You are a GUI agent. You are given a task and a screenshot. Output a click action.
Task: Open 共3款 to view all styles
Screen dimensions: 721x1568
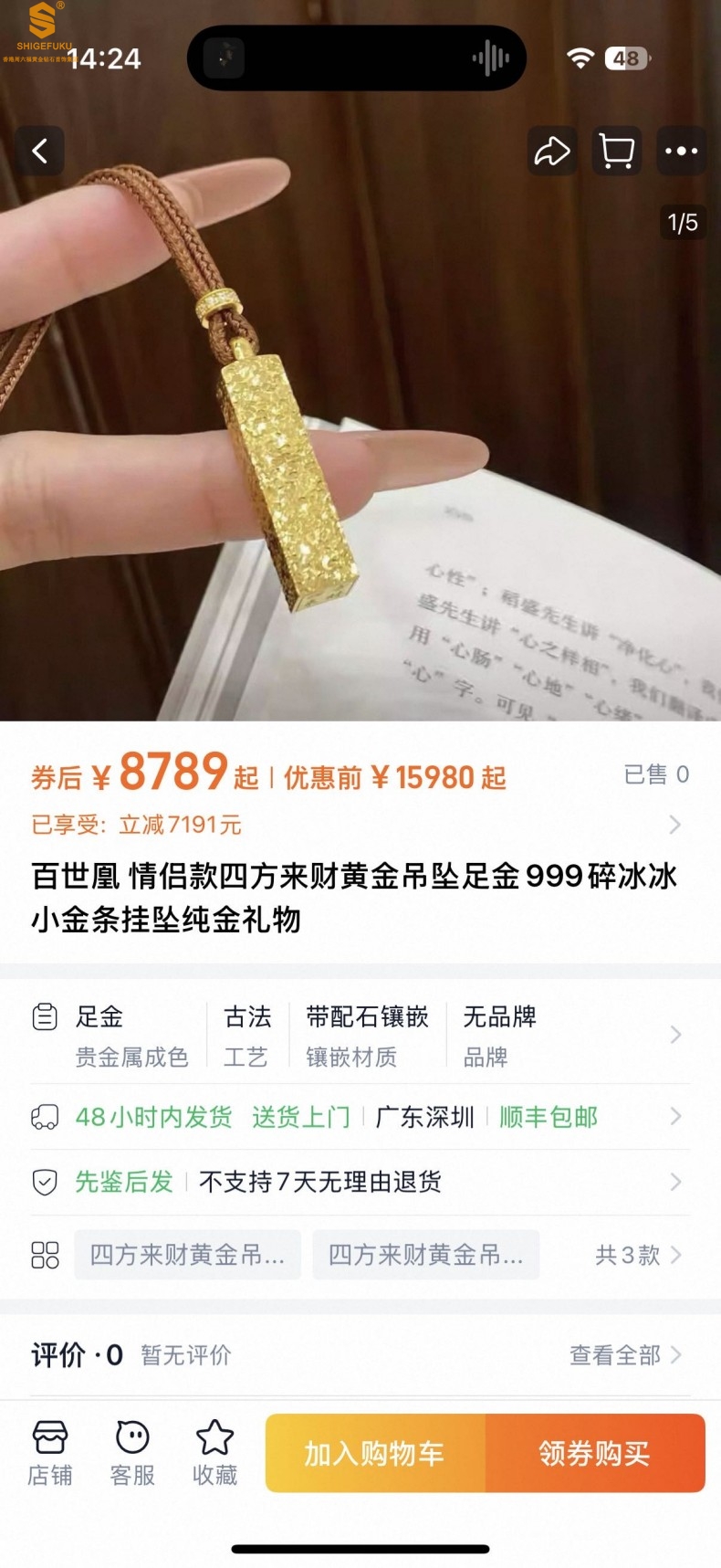637,1255
